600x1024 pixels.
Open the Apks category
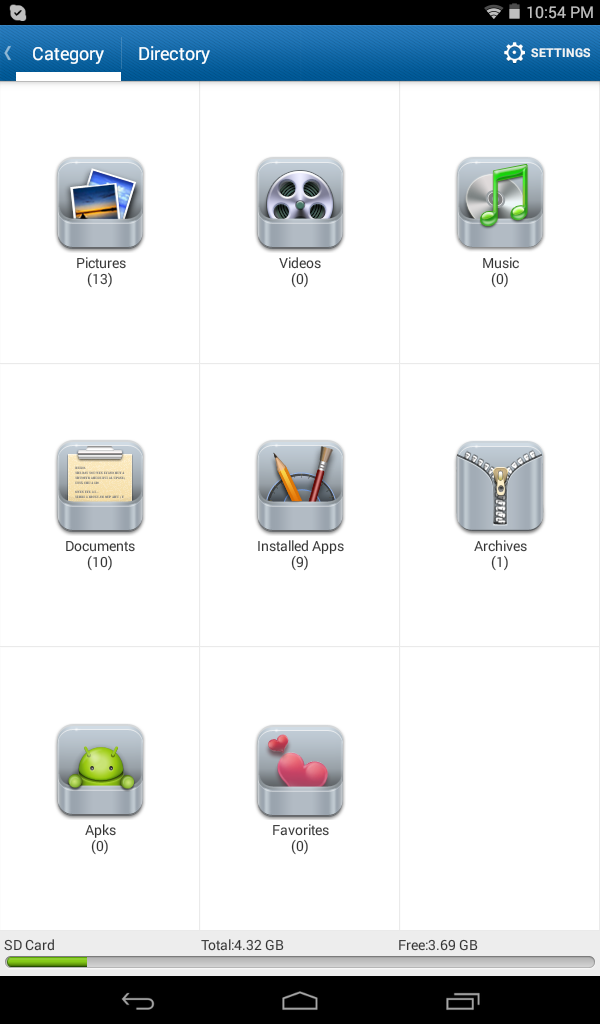pyautogui.click(x=100, y=788)
